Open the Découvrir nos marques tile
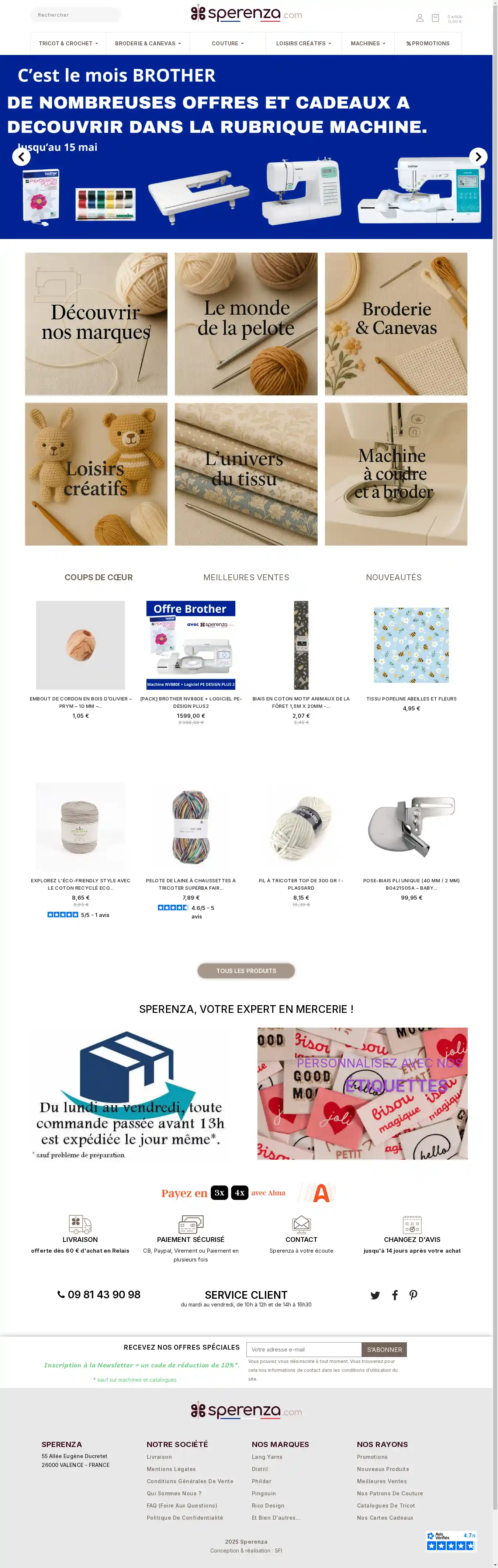 tap(96, 324)
